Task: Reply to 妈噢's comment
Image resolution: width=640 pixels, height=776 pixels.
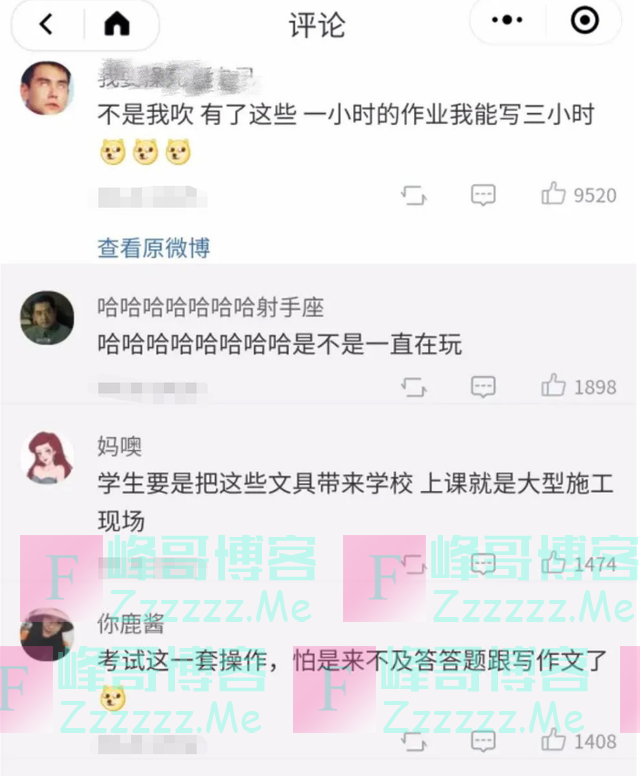Action: click(x=484, y=564)
